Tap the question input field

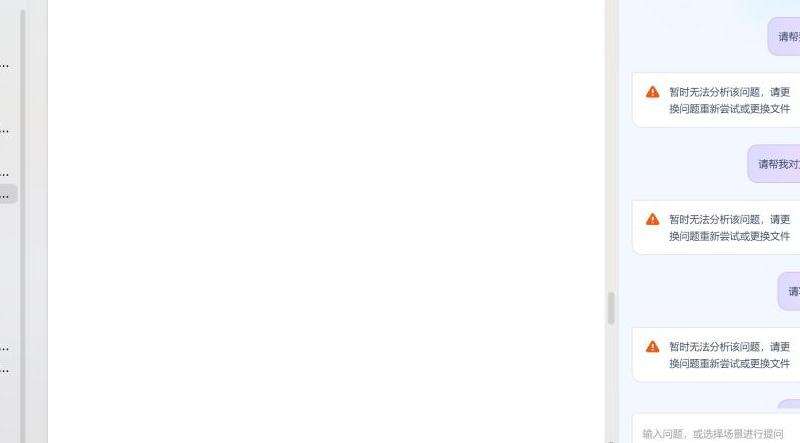coord(715,433)
